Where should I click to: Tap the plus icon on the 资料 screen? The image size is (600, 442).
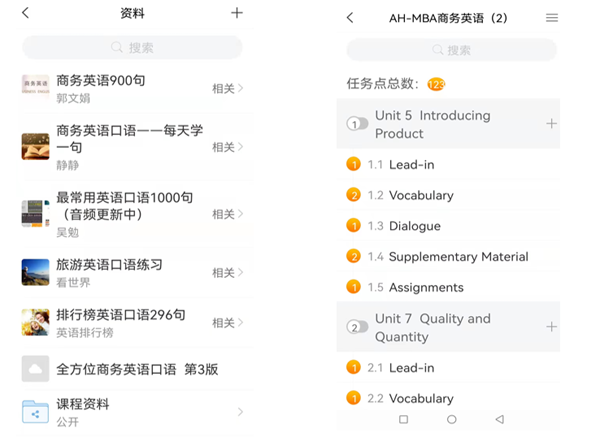236,13
